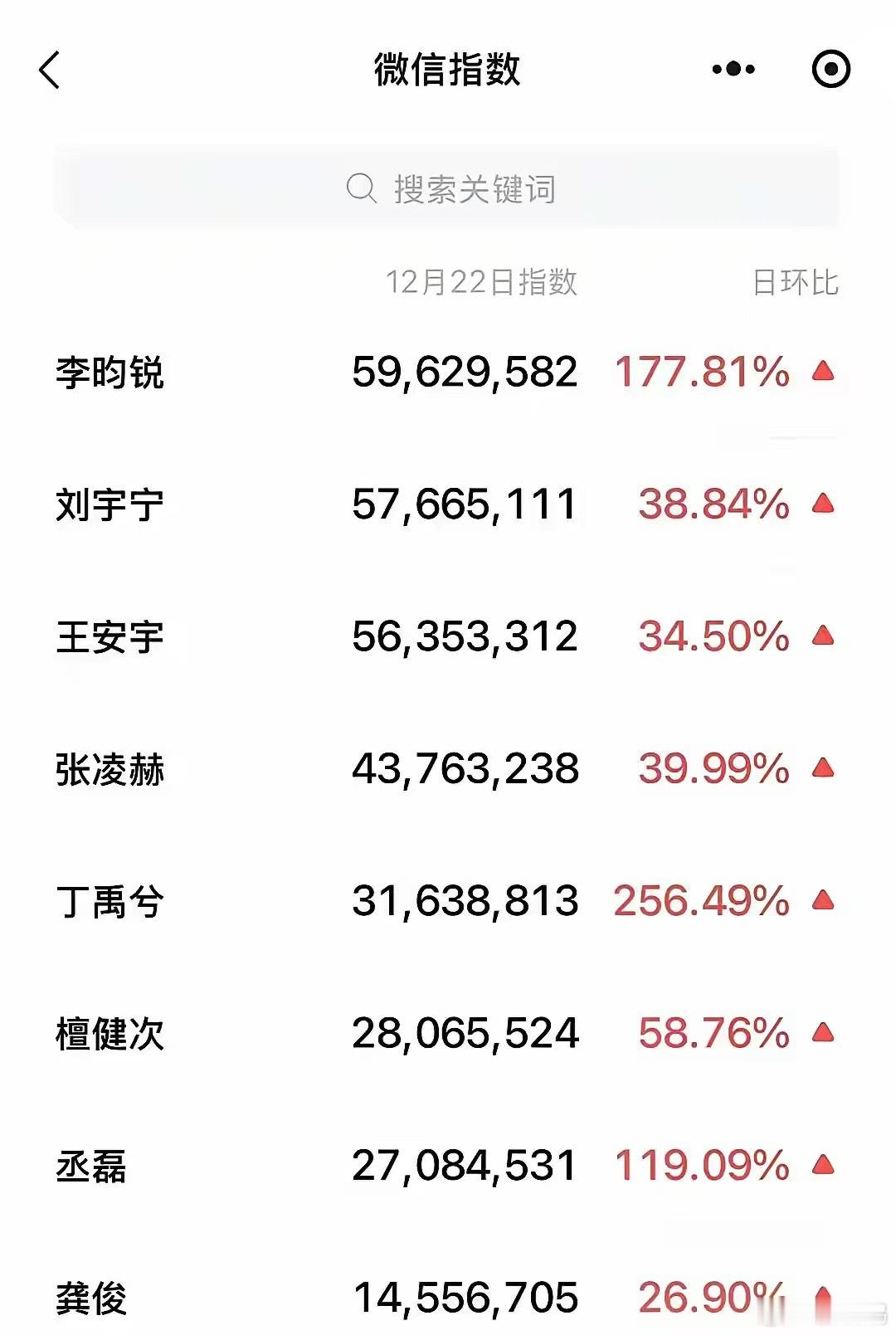The image size is (896, 1335).
Task: Click the search magnifier icon
Action: pyautogui.click(x=362, y=188)
